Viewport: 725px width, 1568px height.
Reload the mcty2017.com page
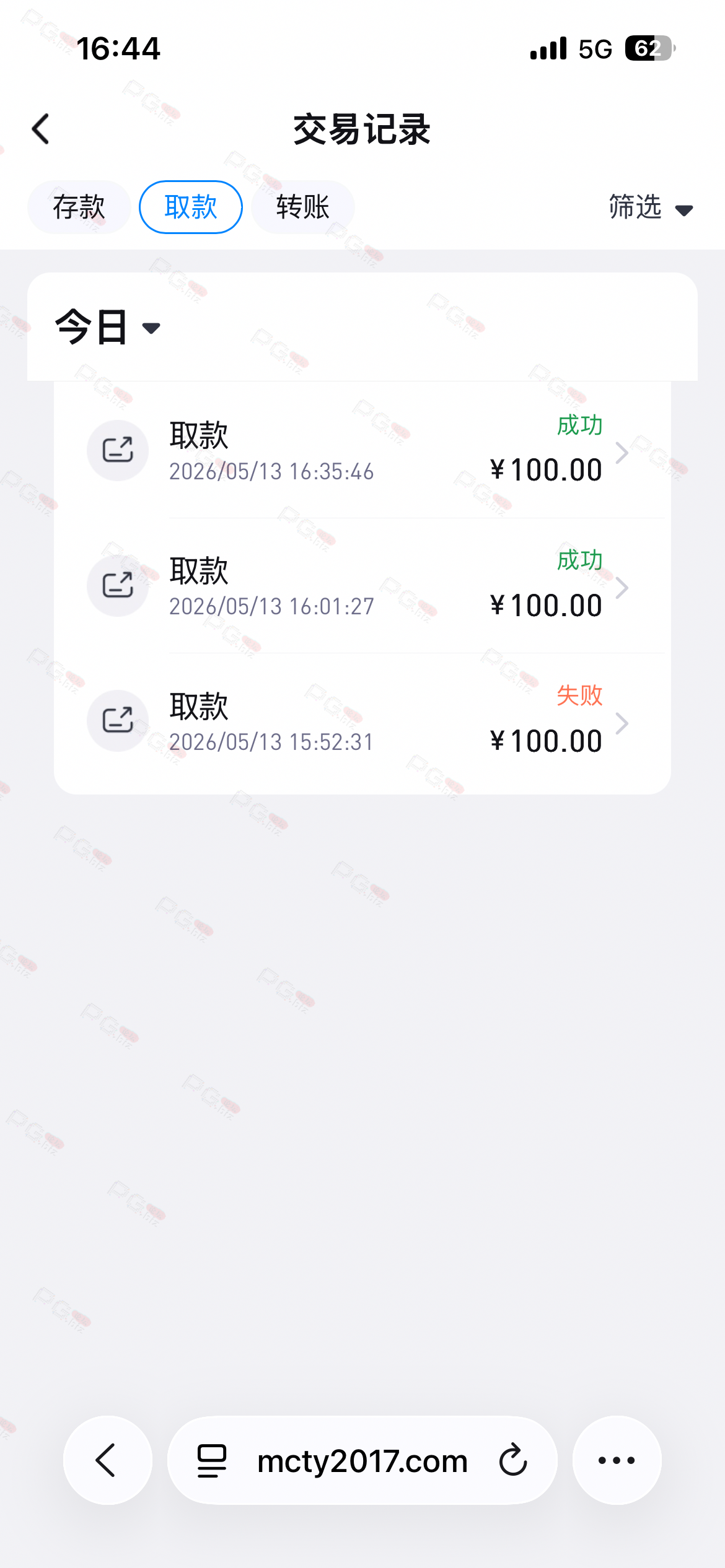pyautogui.click(x=513, y=1460)
